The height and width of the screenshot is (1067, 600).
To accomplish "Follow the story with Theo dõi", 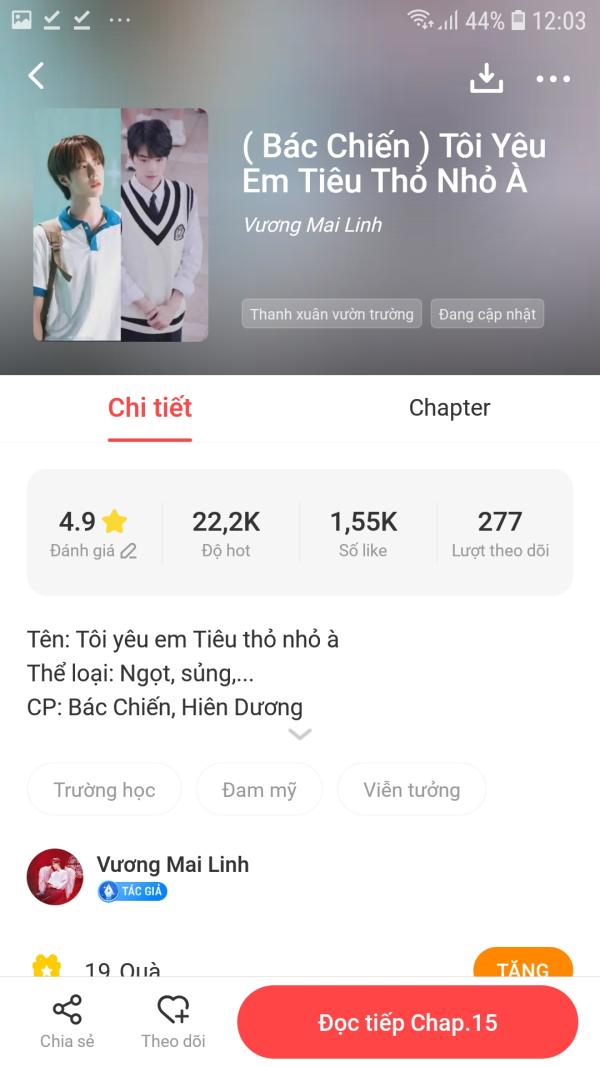I will coord(173,1022).
